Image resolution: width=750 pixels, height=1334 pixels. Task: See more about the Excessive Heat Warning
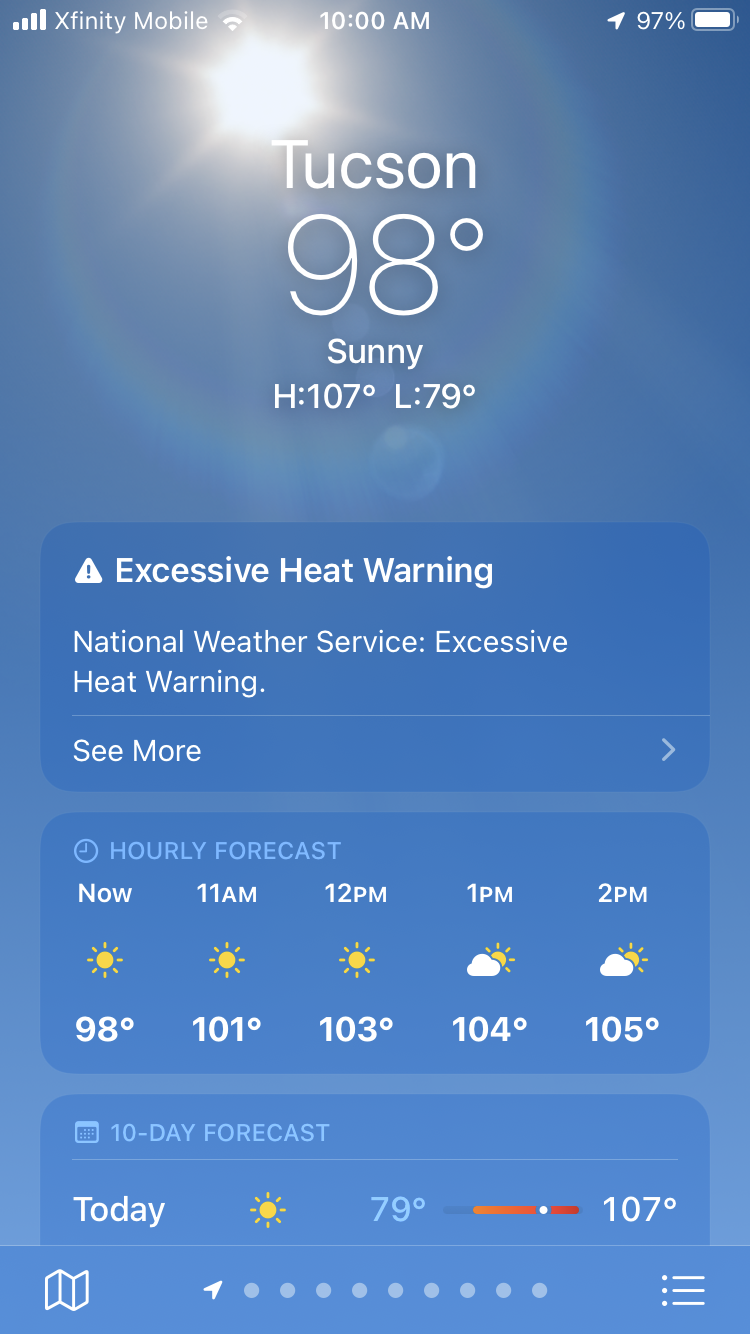374,751
